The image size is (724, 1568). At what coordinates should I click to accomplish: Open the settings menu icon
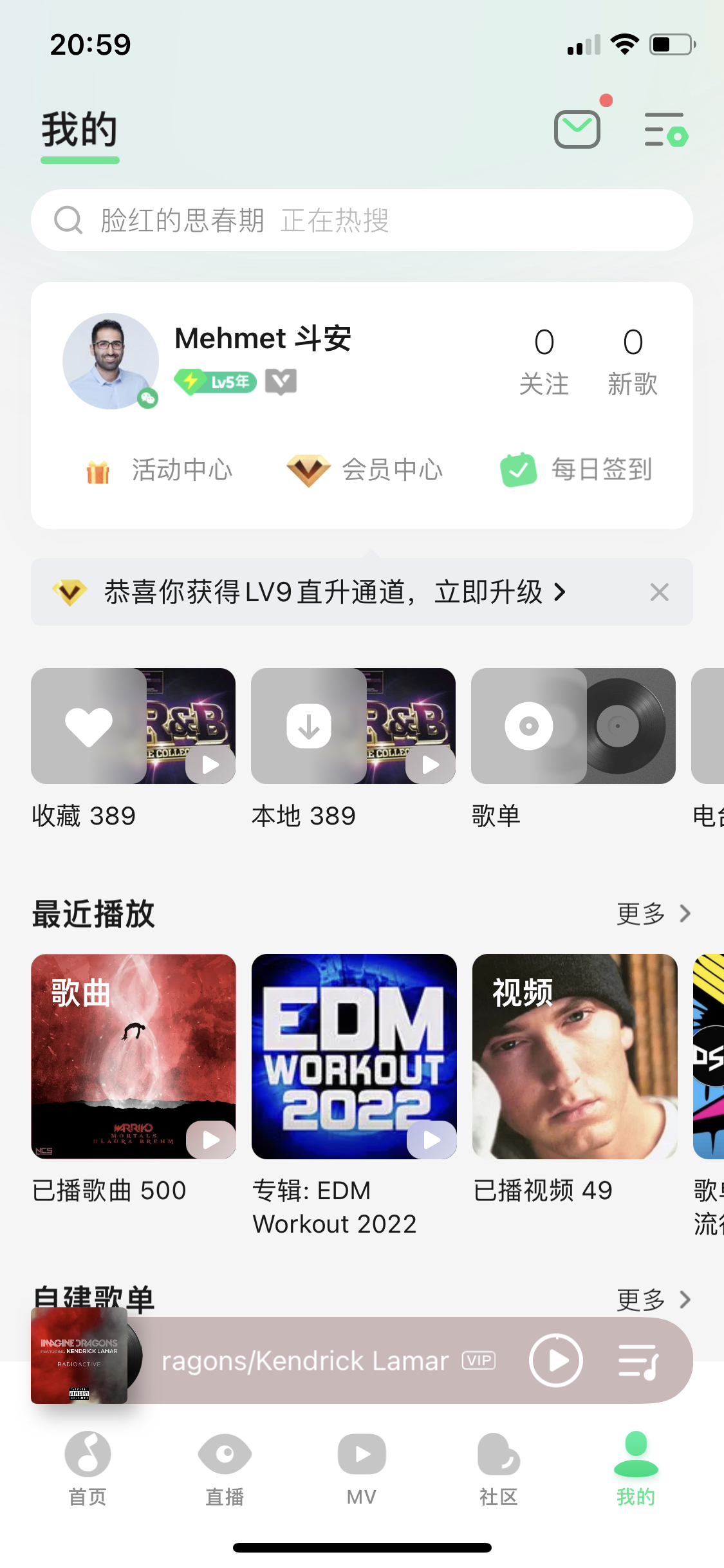(665, 129)
